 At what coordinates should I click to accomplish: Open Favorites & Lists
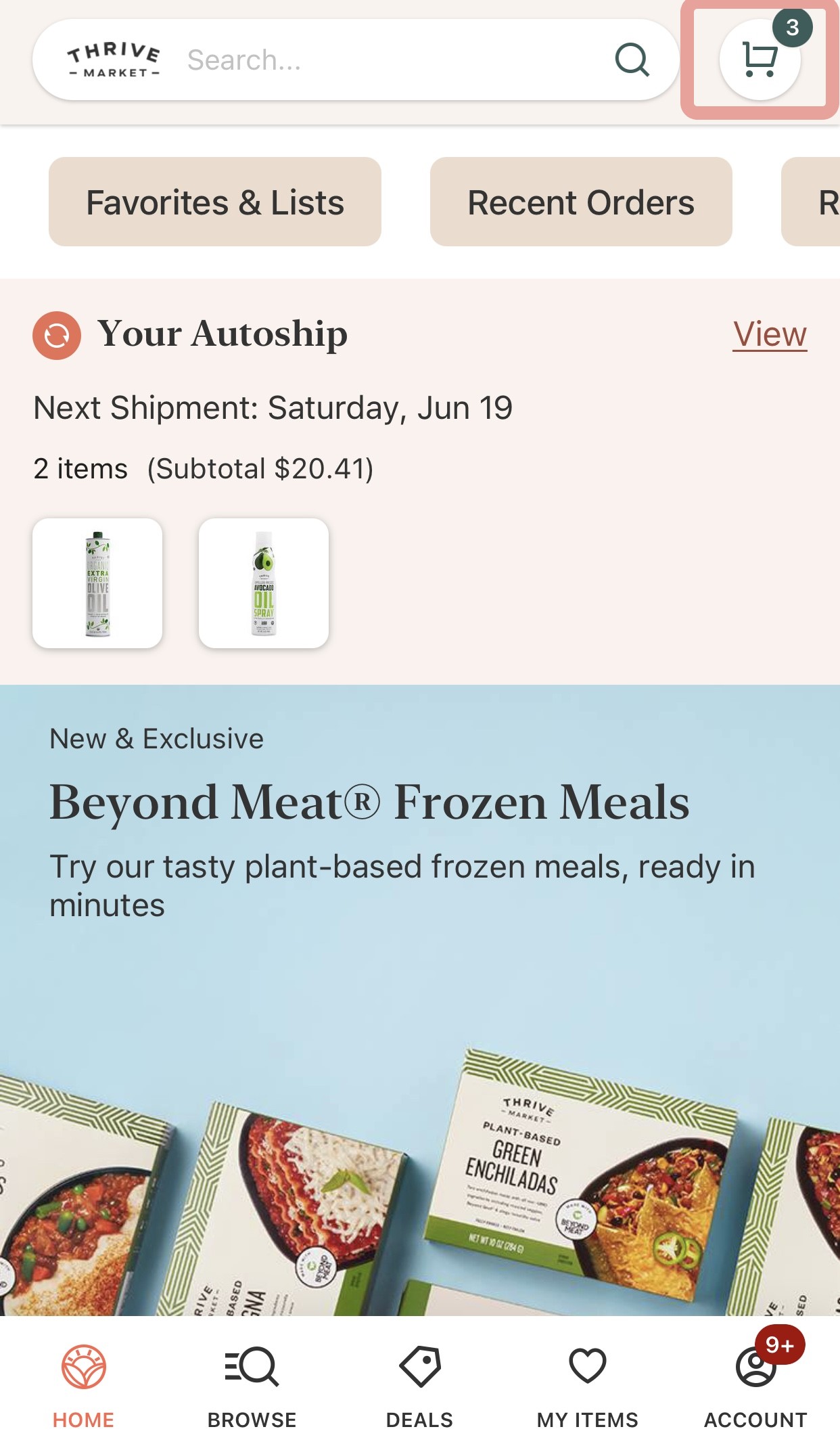(x=215, y=202)
